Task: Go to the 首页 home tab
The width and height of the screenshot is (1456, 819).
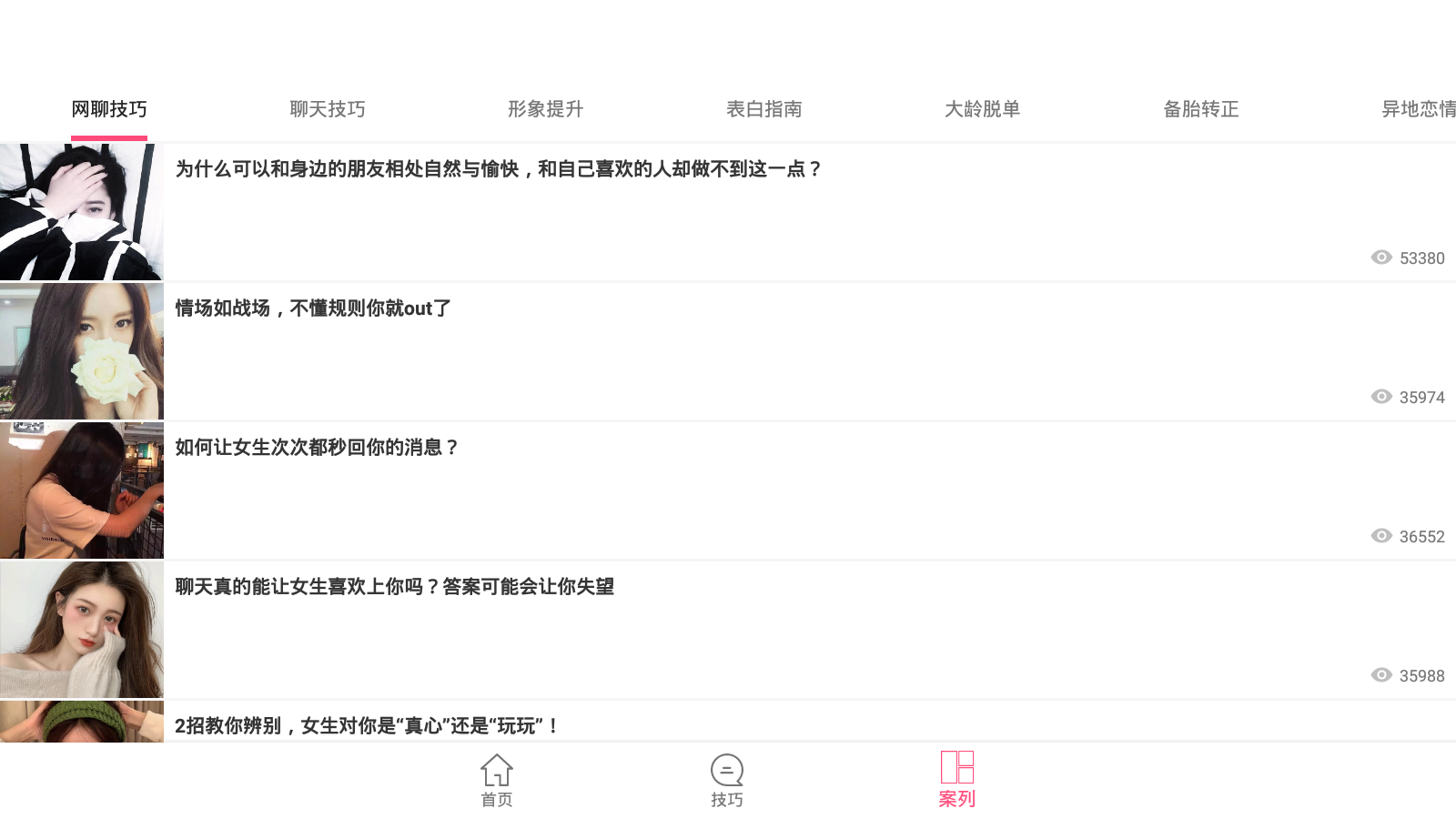Action: click(497, 781)
